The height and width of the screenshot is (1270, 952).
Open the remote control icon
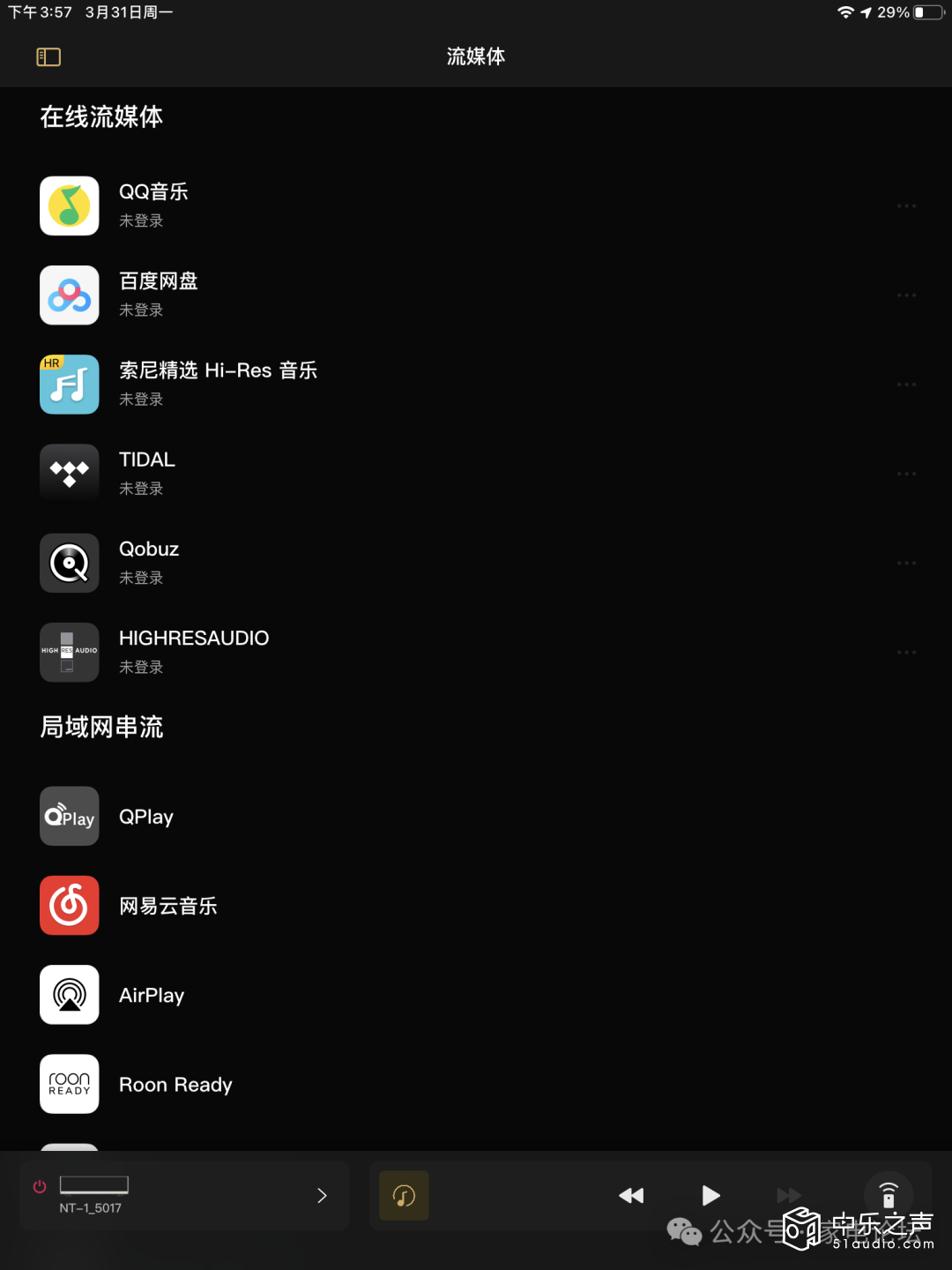(x=889, y=1195)
